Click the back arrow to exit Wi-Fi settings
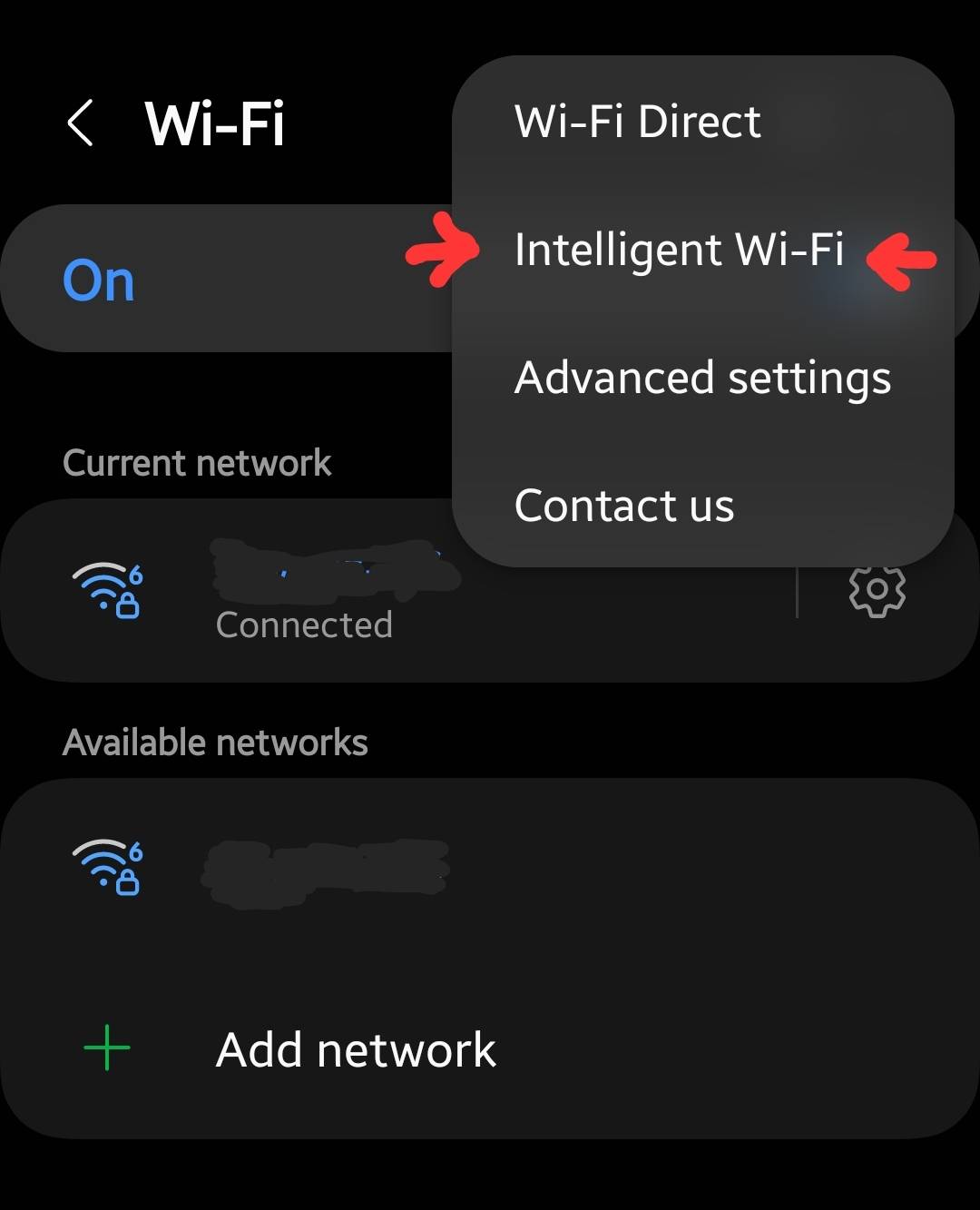980x1210 pixels. tap(80, 123)
